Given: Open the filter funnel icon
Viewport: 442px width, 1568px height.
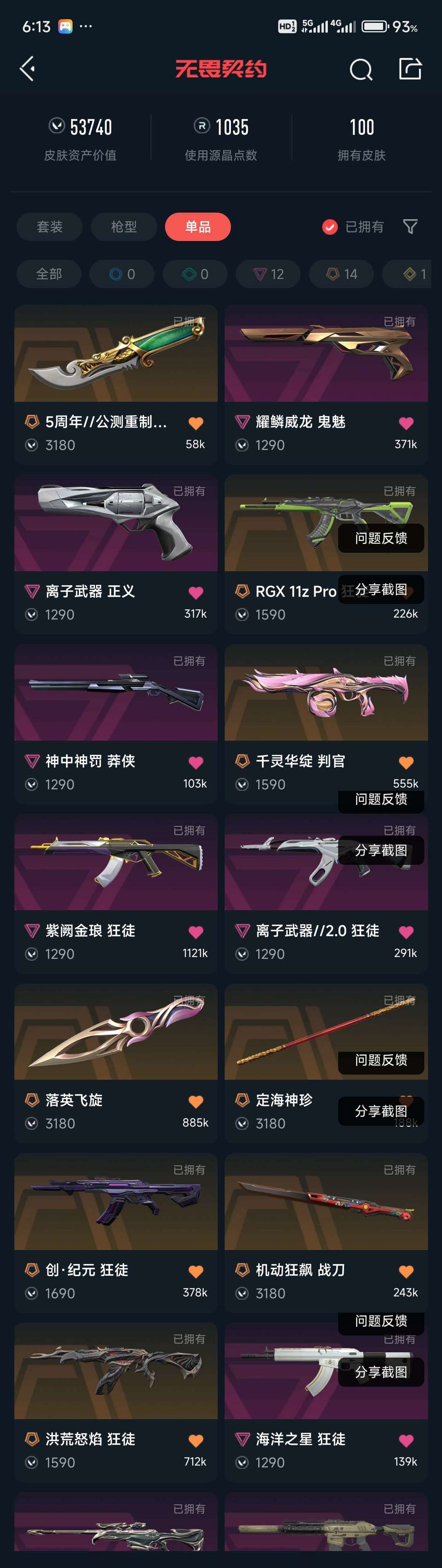Looking at the screenshot, I should [410, 227].
